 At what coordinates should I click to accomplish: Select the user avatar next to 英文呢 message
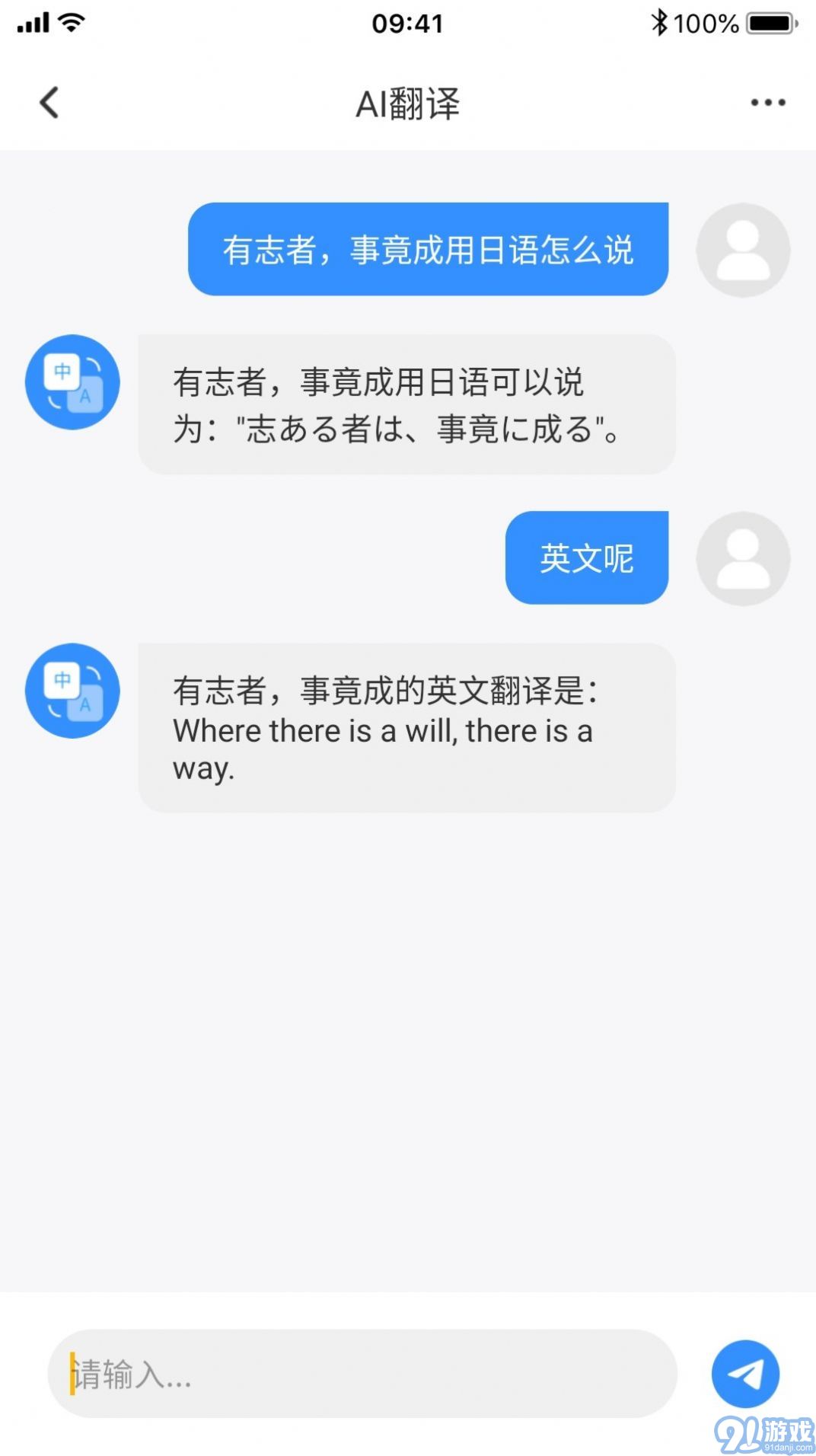click(743, 558)
